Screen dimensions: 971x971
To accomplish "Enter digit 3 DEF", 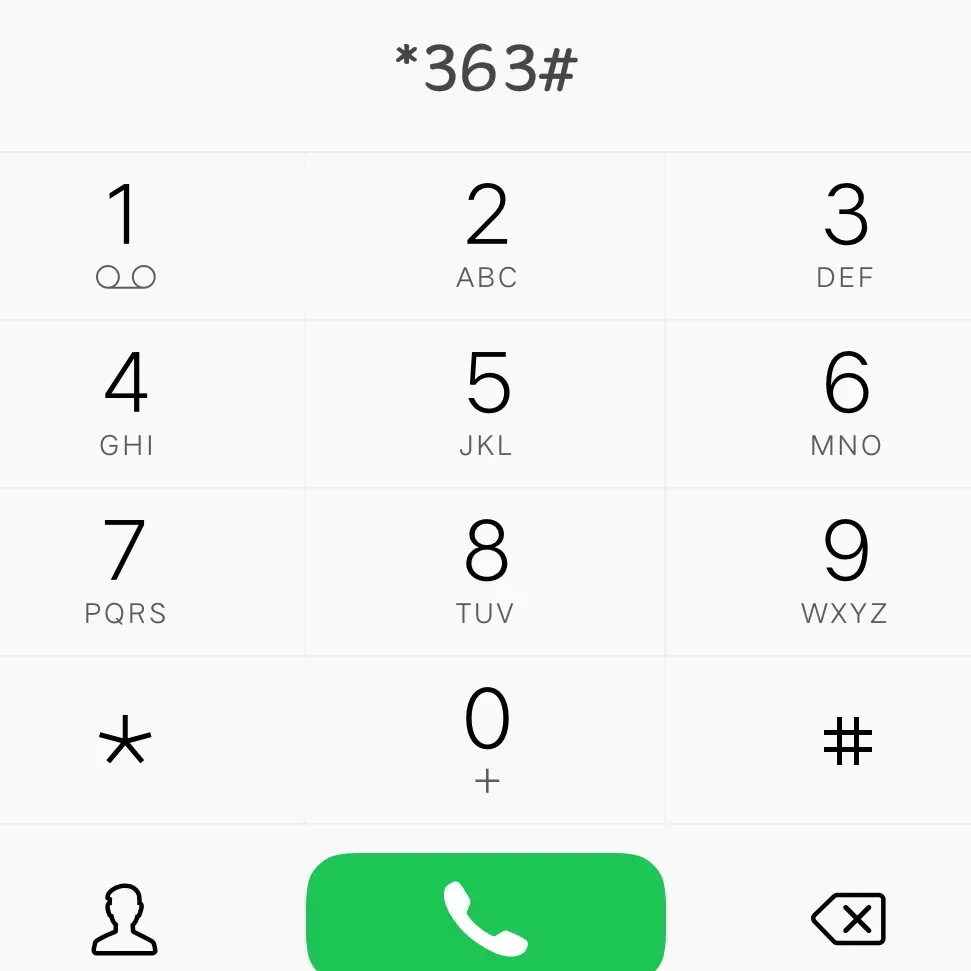I will [x=846, y=236].
